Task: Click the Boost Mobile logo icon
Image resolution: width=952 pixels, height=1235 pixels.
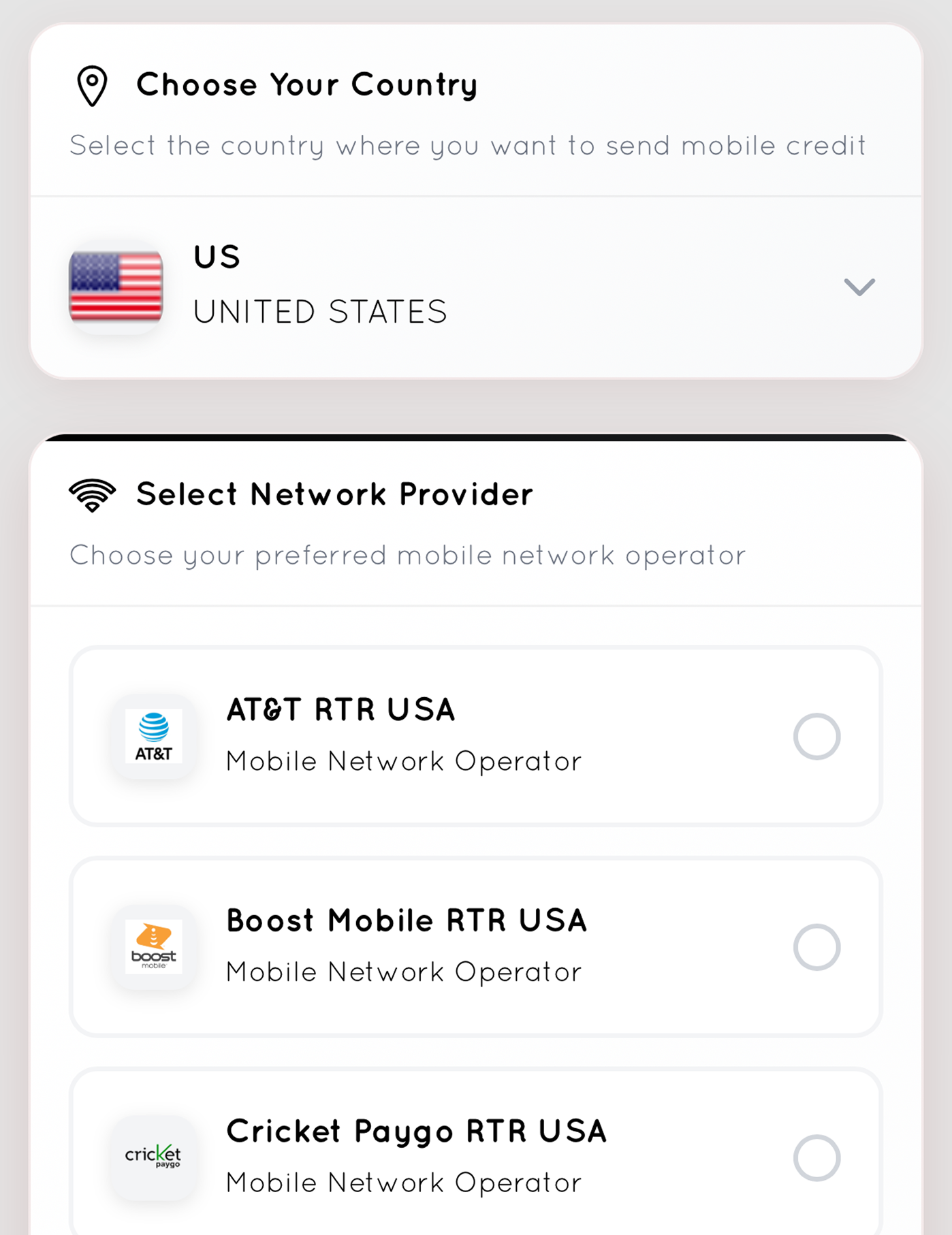Action: point(153,948)
